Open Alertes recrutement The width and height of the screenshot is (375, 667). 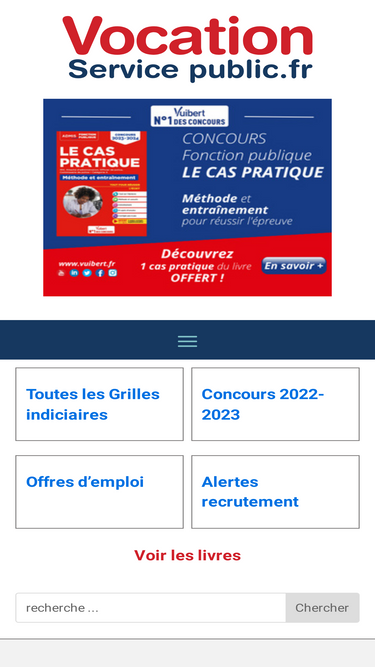[x=250, y=492]
